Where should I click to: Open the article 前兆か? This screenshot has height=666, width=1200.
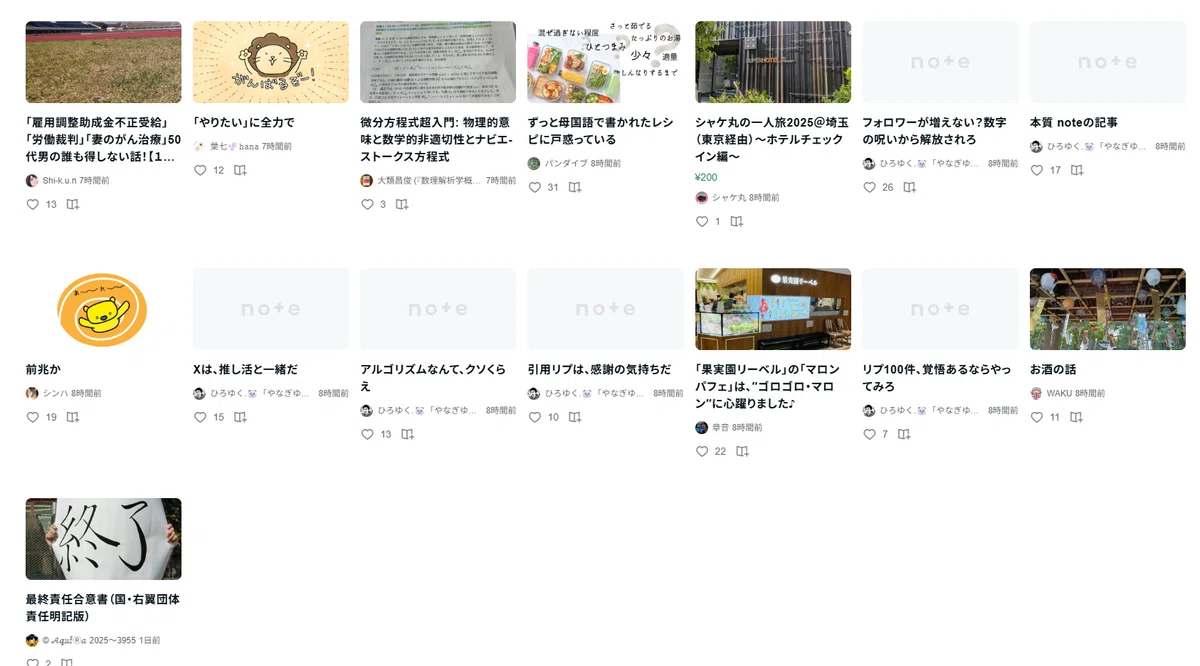tap(43, 369)
